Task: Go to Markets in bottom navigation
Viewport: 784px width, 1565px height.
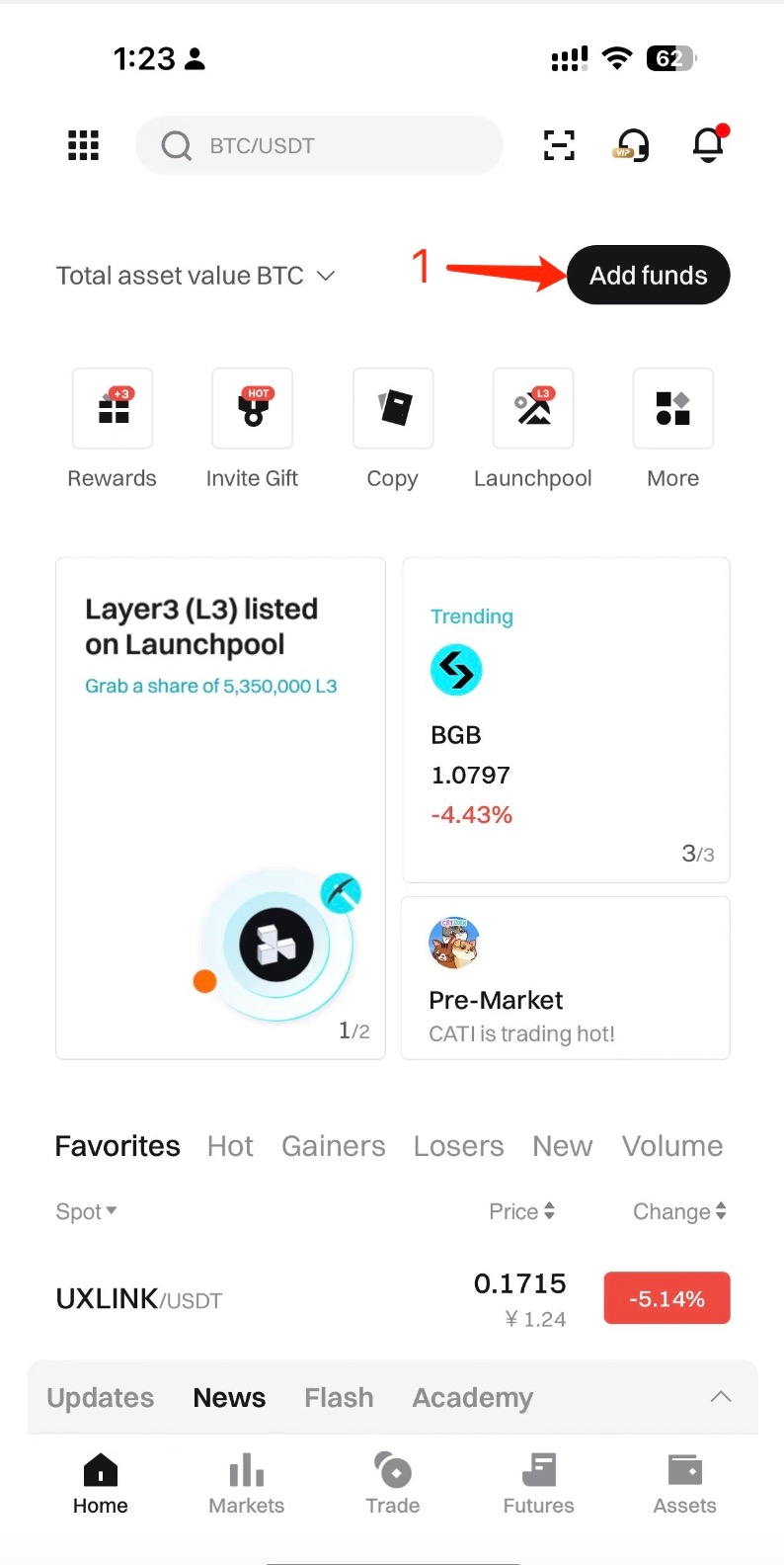Action: click(247, 1484)
